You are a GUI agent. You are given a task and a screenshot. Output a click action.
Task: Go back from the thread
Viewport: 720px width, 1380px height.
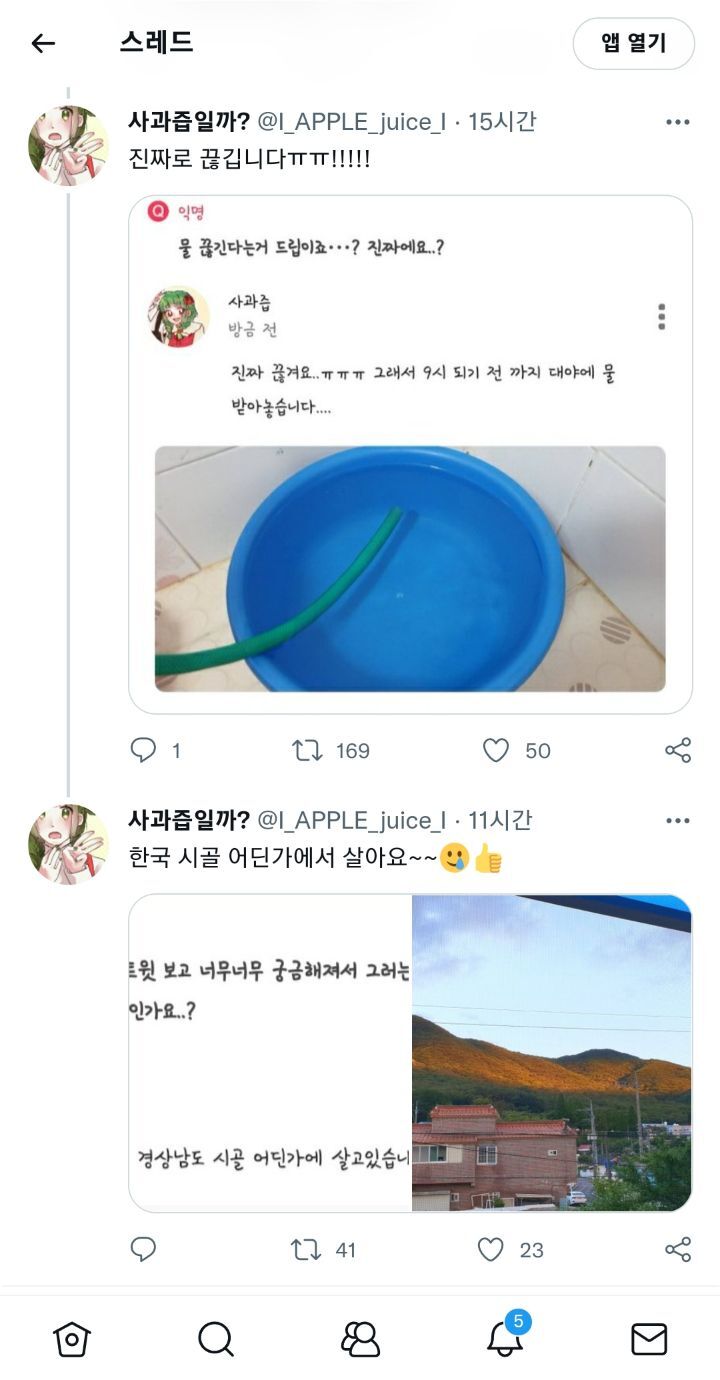point(42,43)
